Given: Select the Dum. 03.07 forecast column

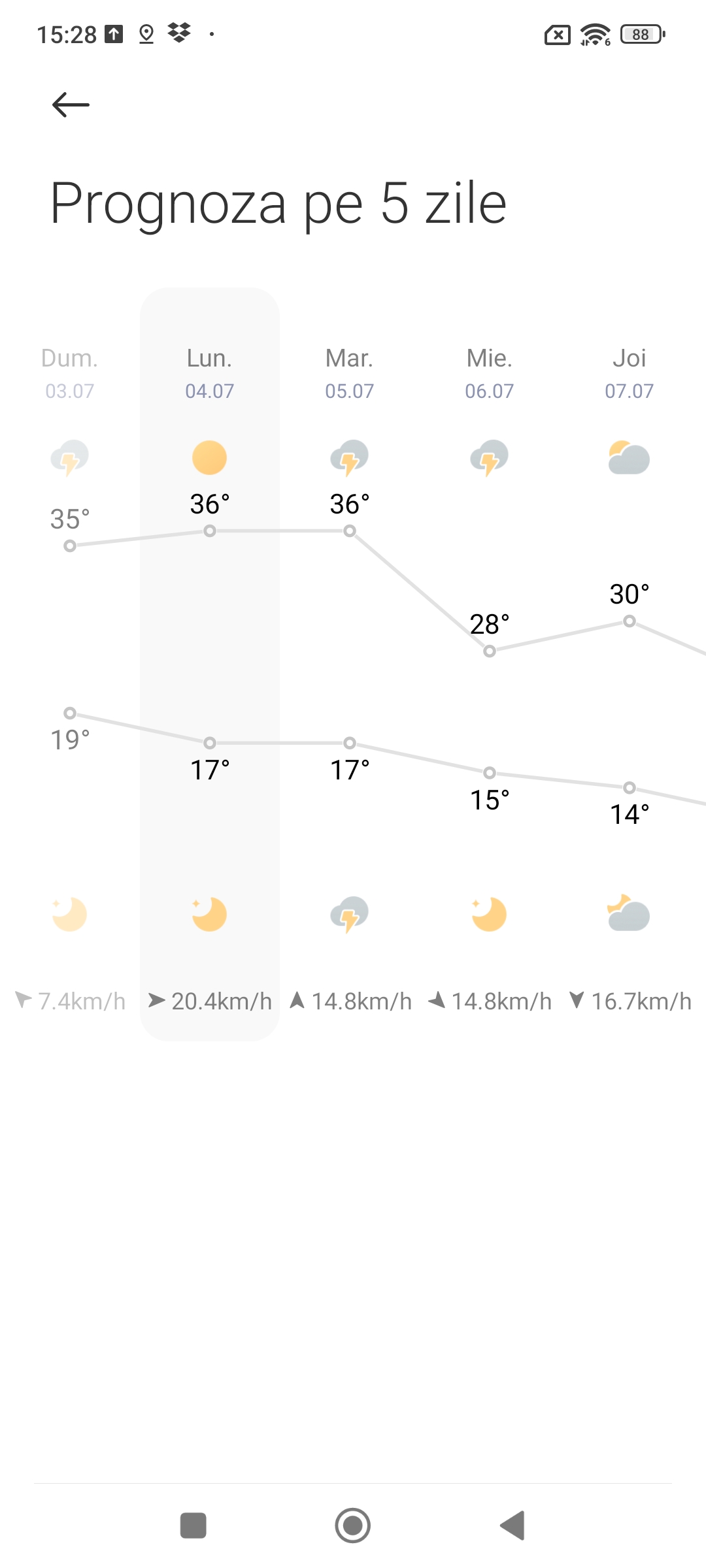Looking at the screenshot, I should coord(70,664).
